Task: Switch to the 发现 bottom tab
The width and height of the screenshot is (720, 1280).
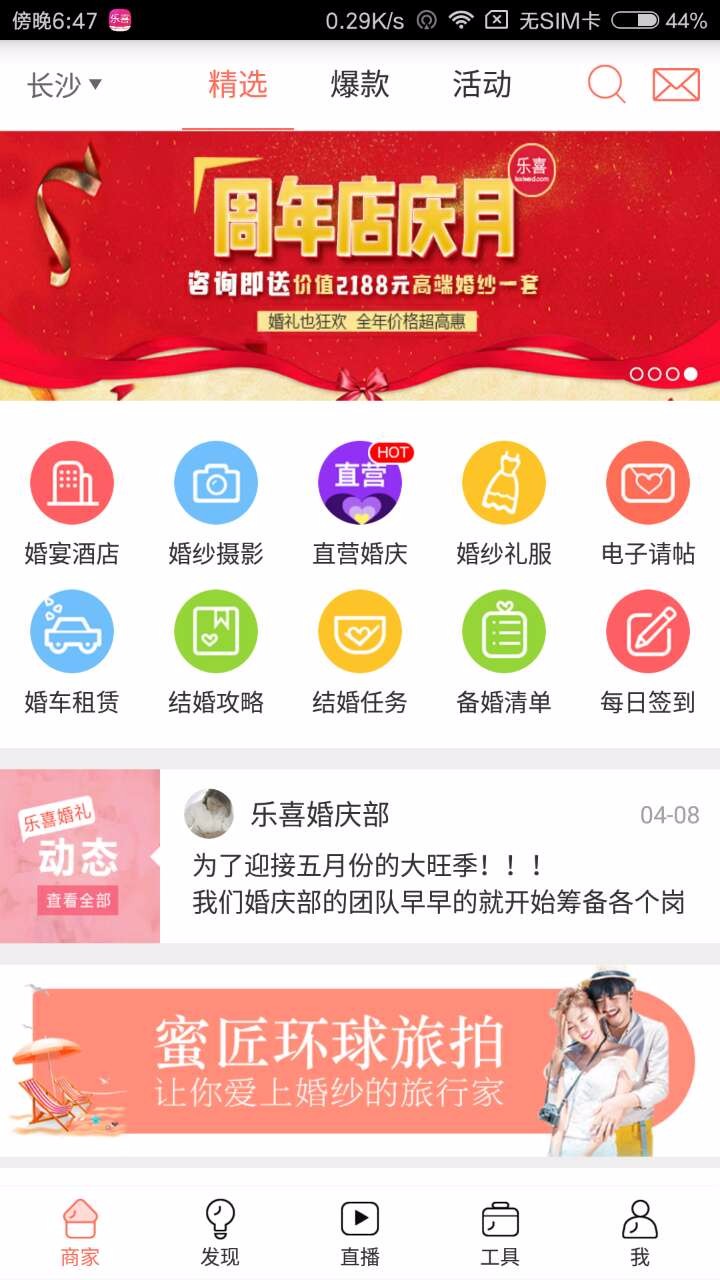Action: click(220, 1234)
